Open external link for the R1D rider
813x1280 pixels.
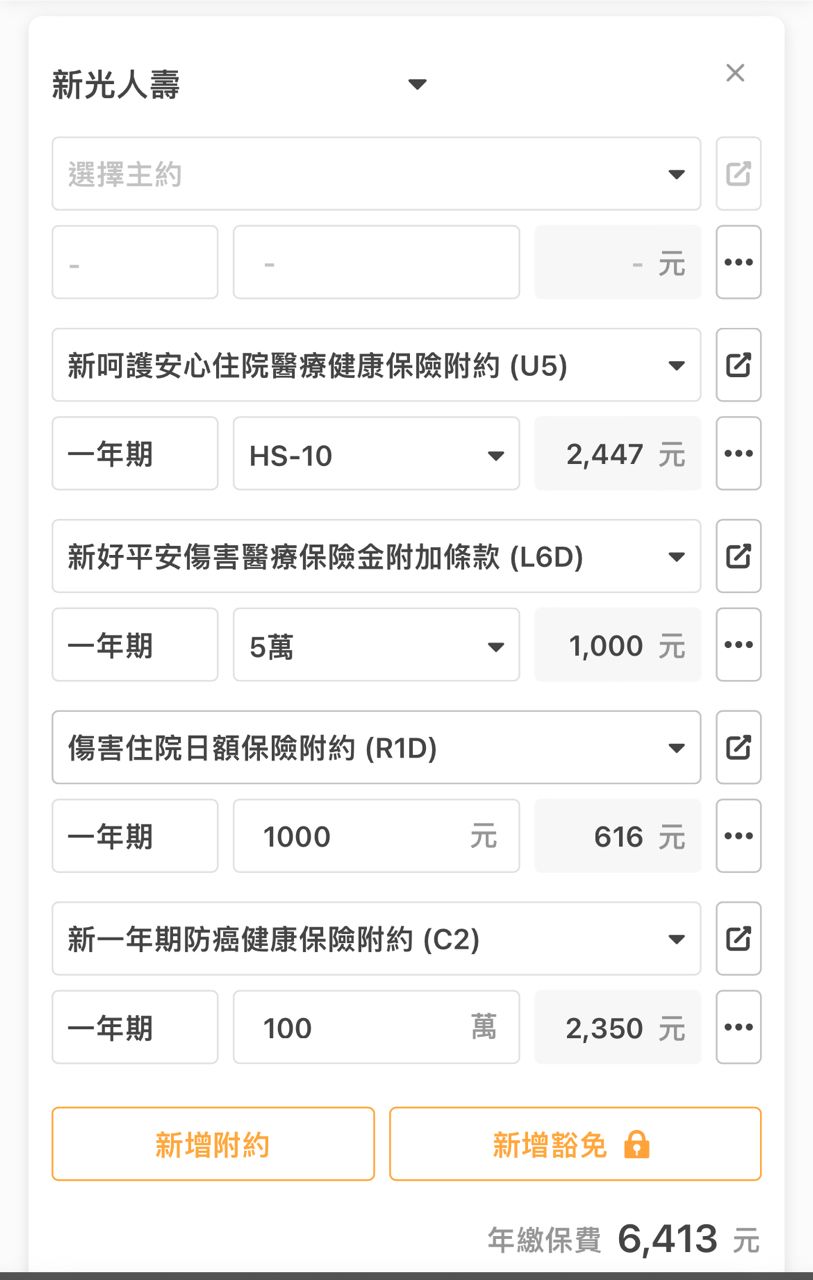(x=738, y=747)
